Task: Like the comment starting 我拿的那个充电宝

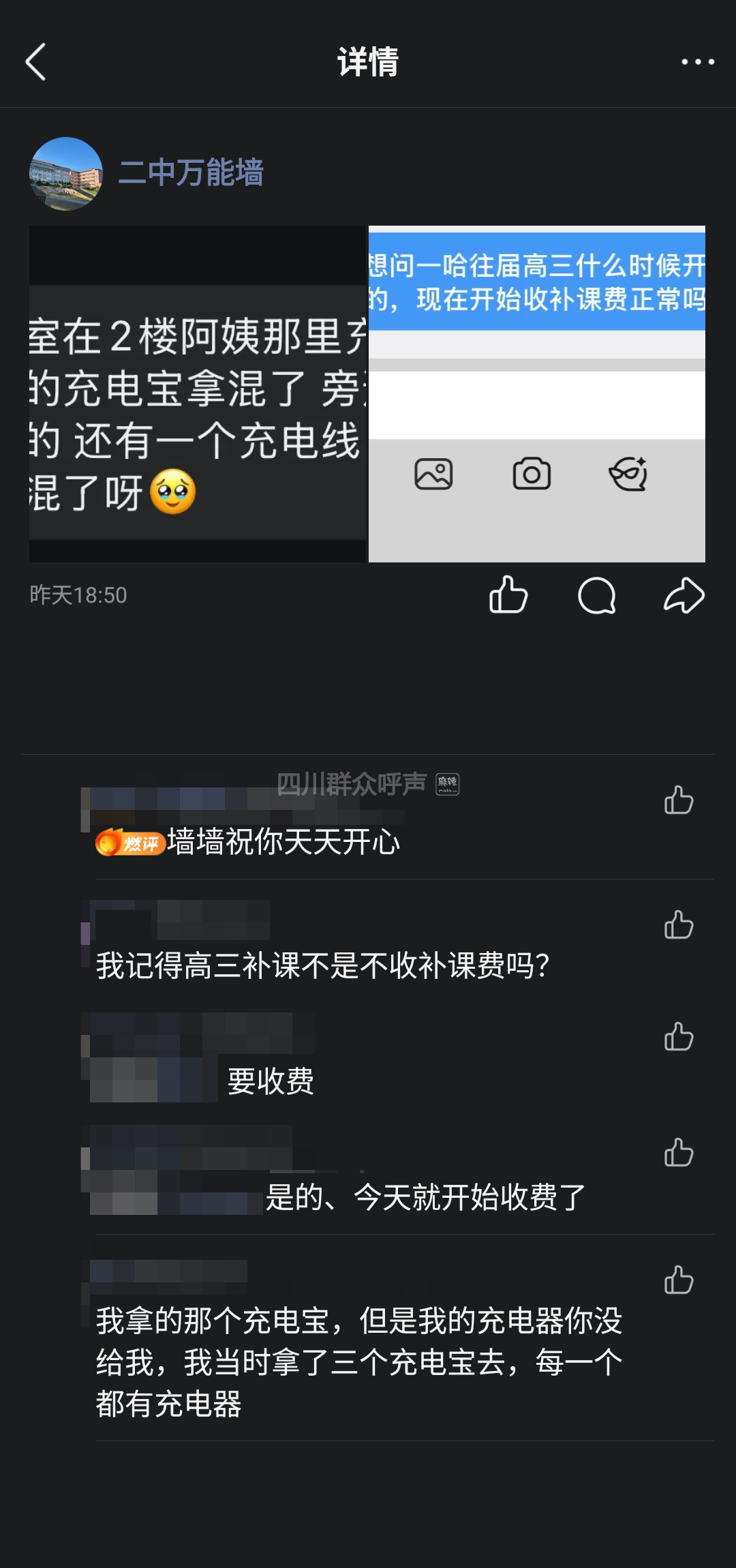Action: click(x=679, y=1280)
